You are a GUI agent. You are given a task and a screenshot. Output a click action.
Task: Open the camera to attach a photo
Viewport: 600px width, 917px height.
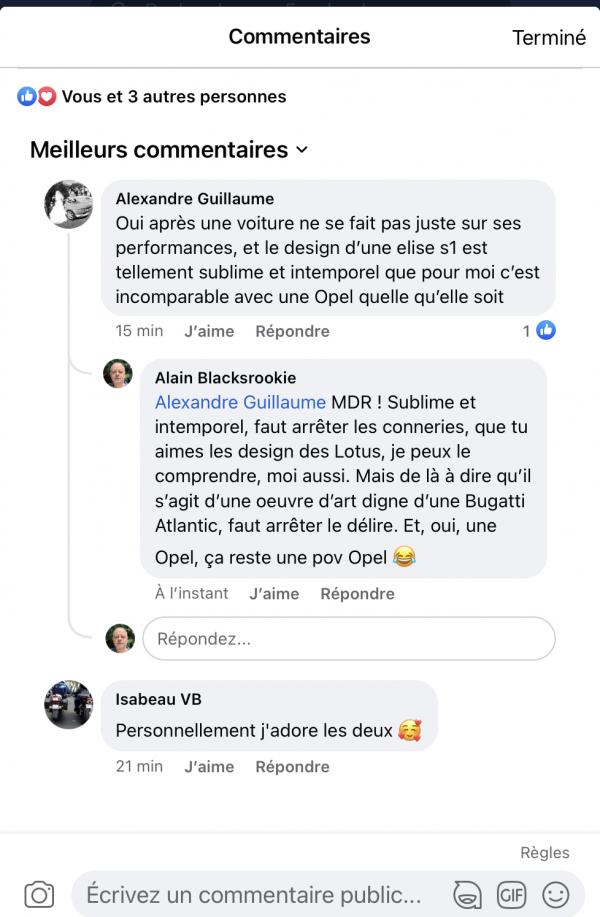[x=39, y=893]
